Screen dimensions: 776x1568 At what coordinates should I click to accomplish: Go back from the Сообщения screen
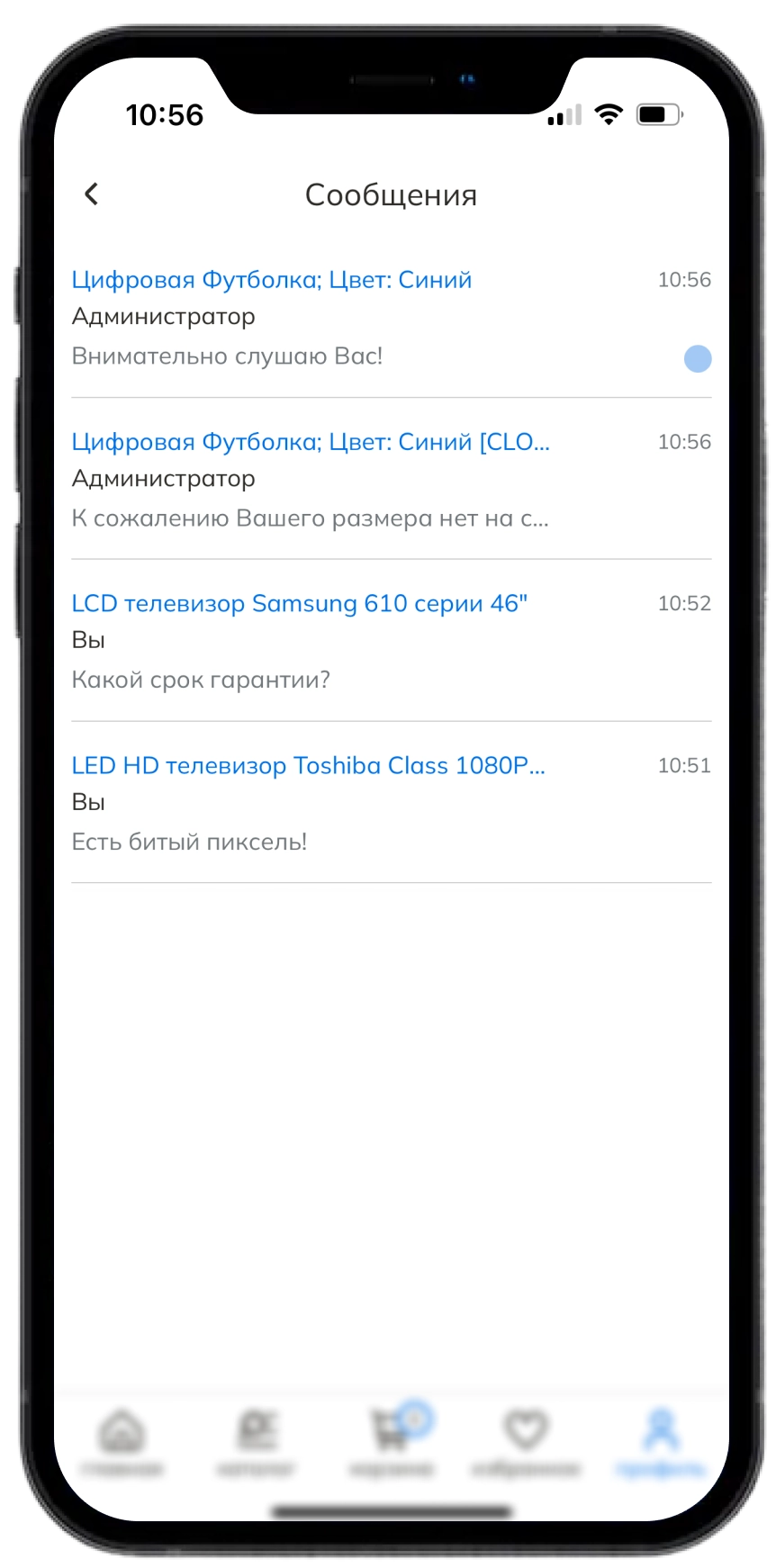[x=91, y=194]
